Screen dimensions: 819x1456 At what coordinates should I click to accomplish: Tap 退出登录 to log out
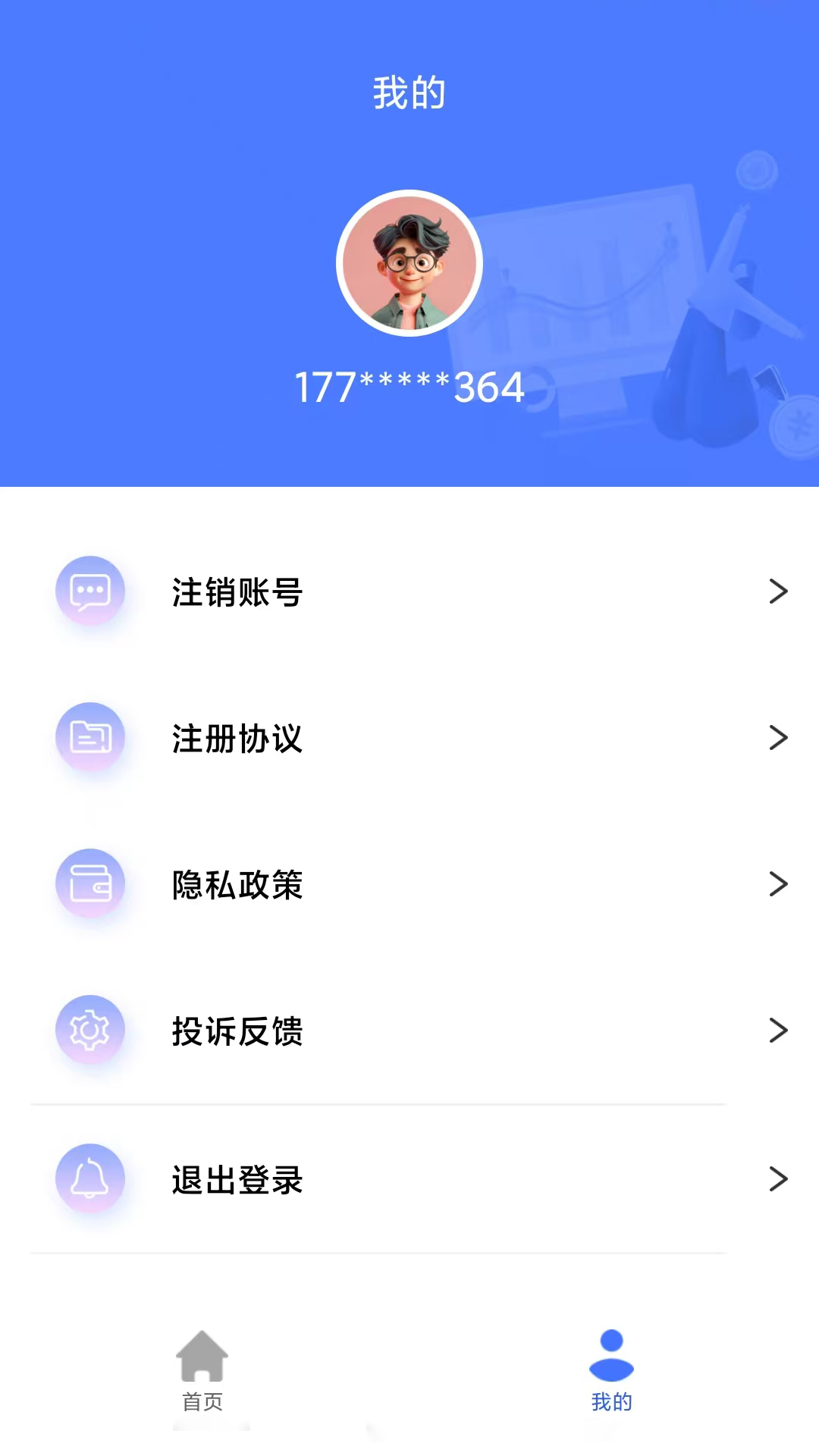(238, 1180)
